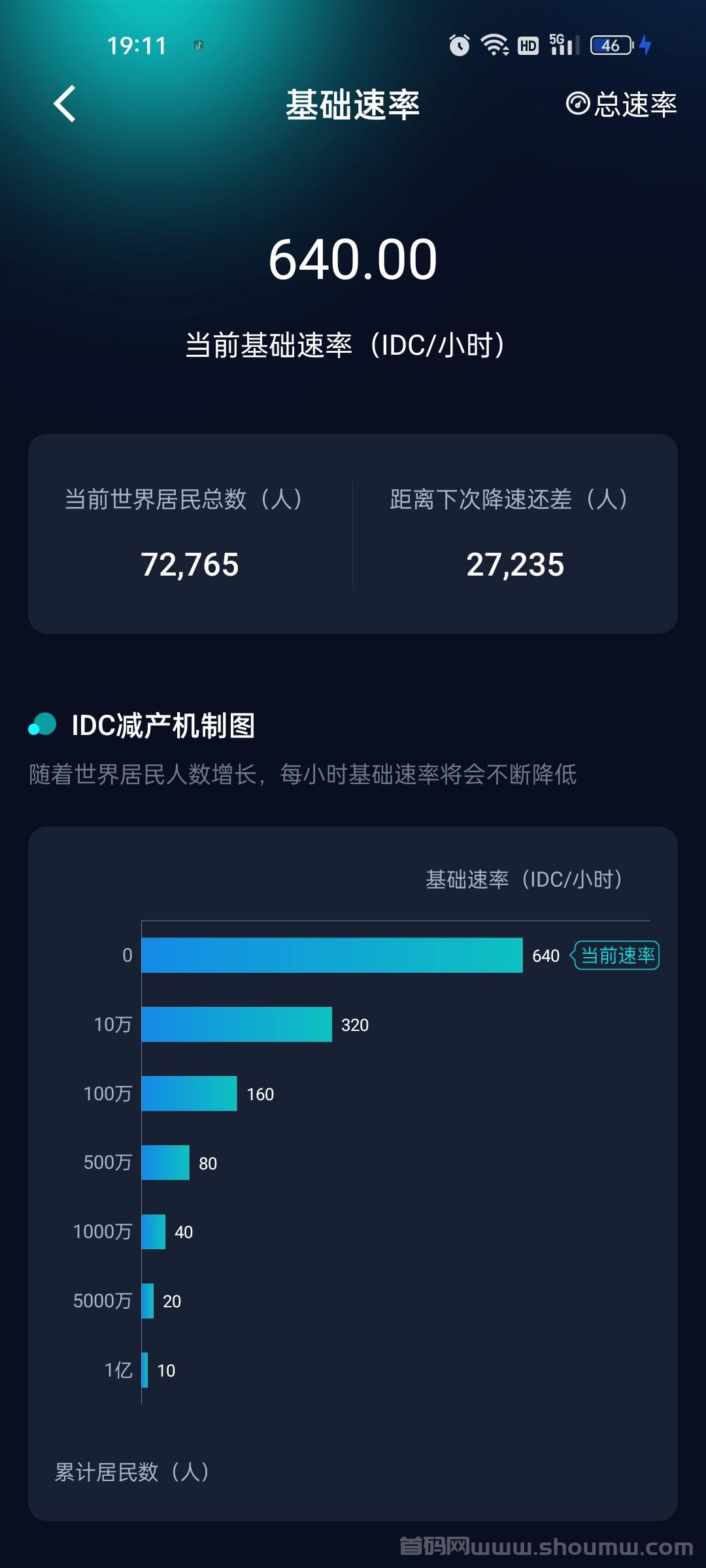Go back using the top-left arrow
Image resolution: width=706 pixels, height=1568 pixels.
click(65, 104)
